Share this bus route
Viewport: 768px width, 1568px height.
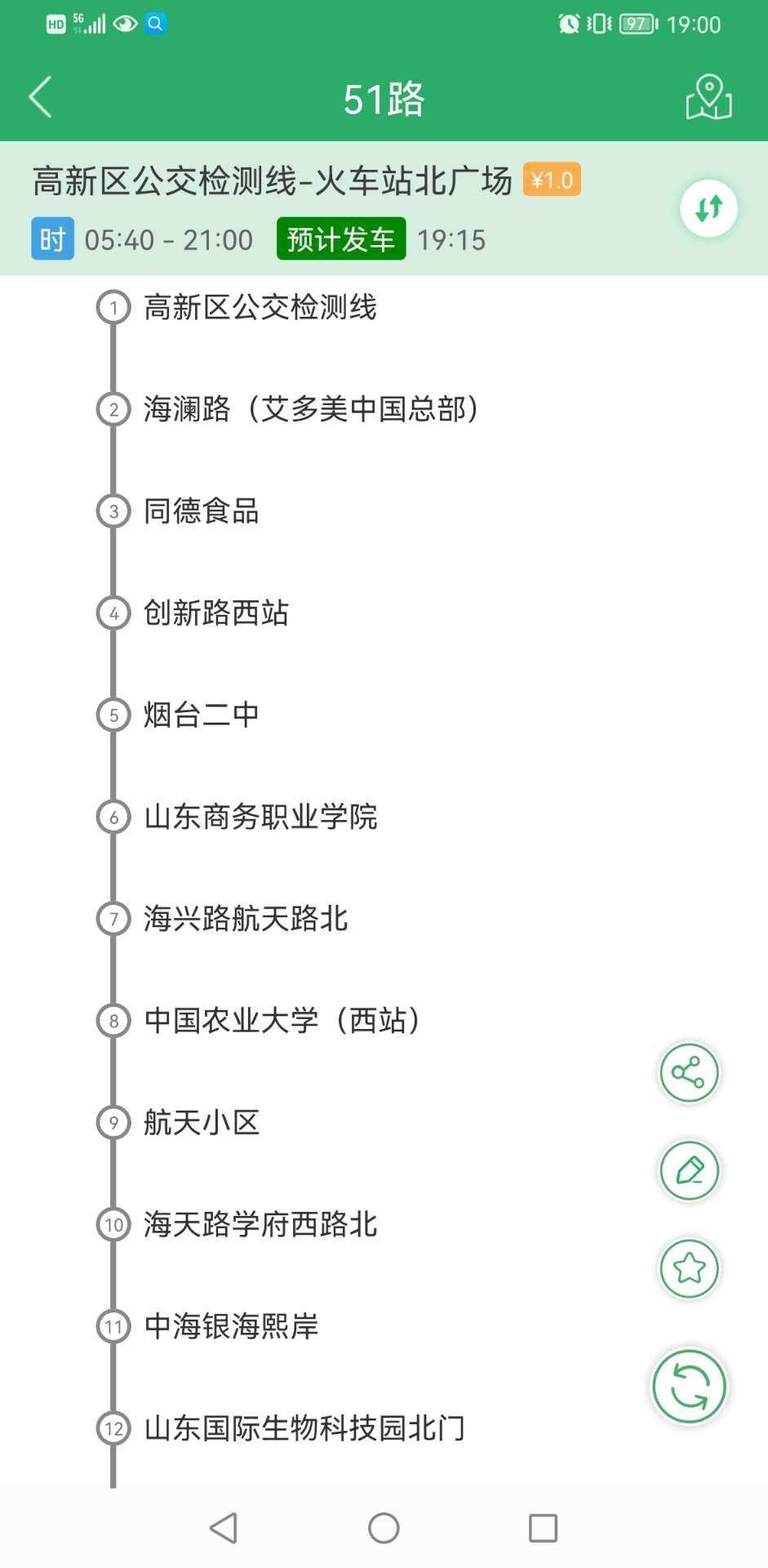point(689,1073)
